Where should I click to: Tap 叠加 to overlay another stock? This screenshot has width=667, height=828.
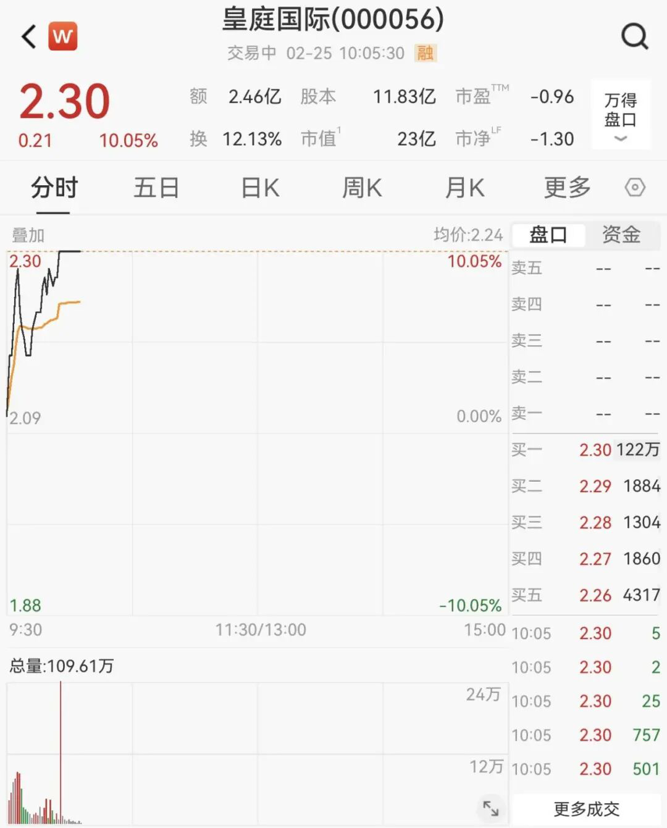click(28, 235)
